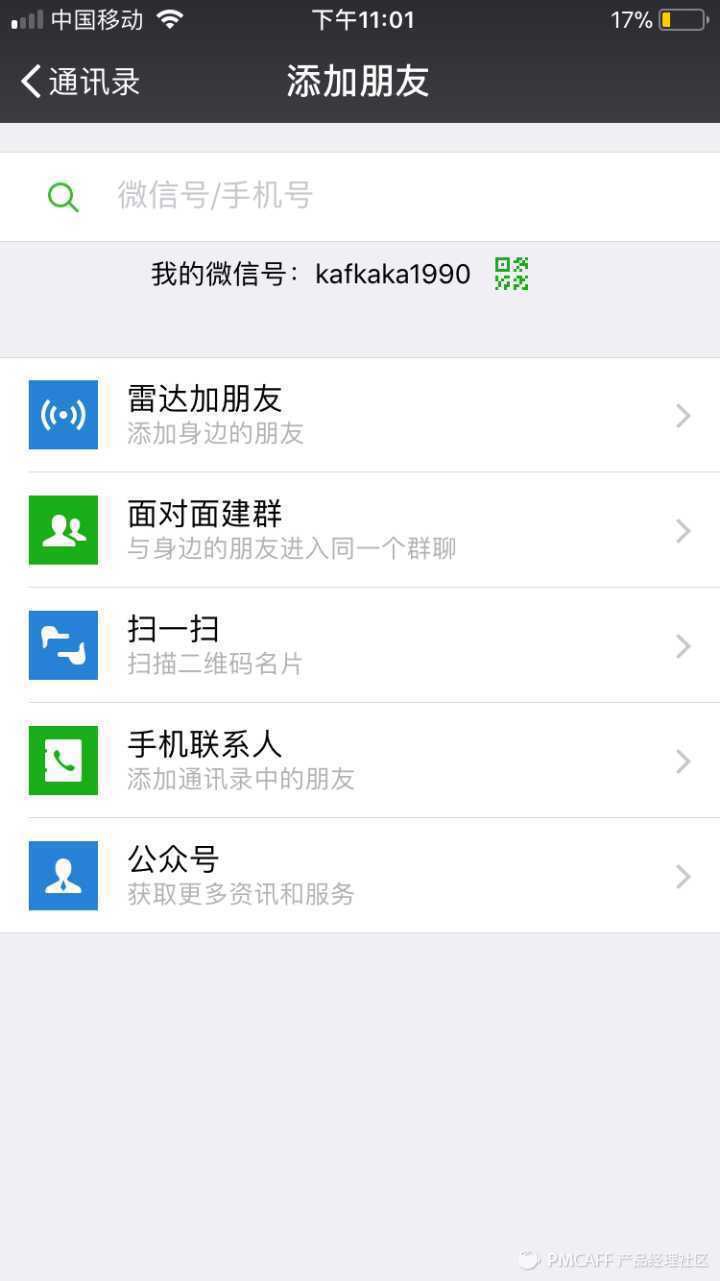This screenshot has width=720, height=1281.
Task: Open 扫一扫 to scan QR code
Action: coord(360,645)
